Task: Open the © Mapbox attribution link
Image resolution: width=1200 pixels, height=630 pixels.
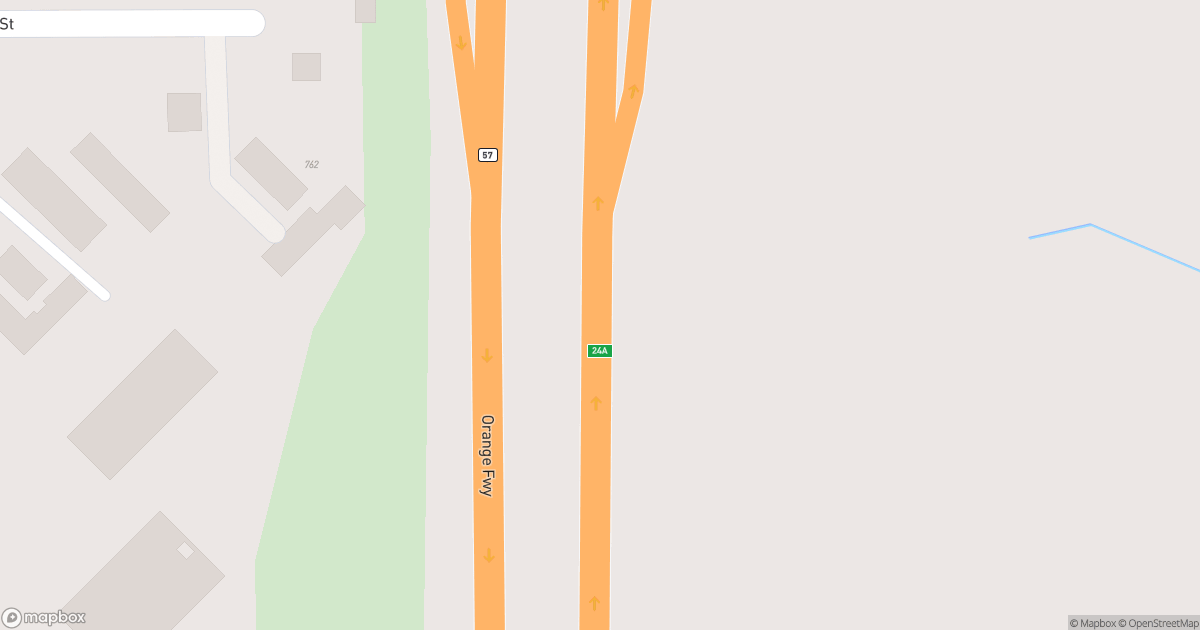Action: coord(1092,623)
